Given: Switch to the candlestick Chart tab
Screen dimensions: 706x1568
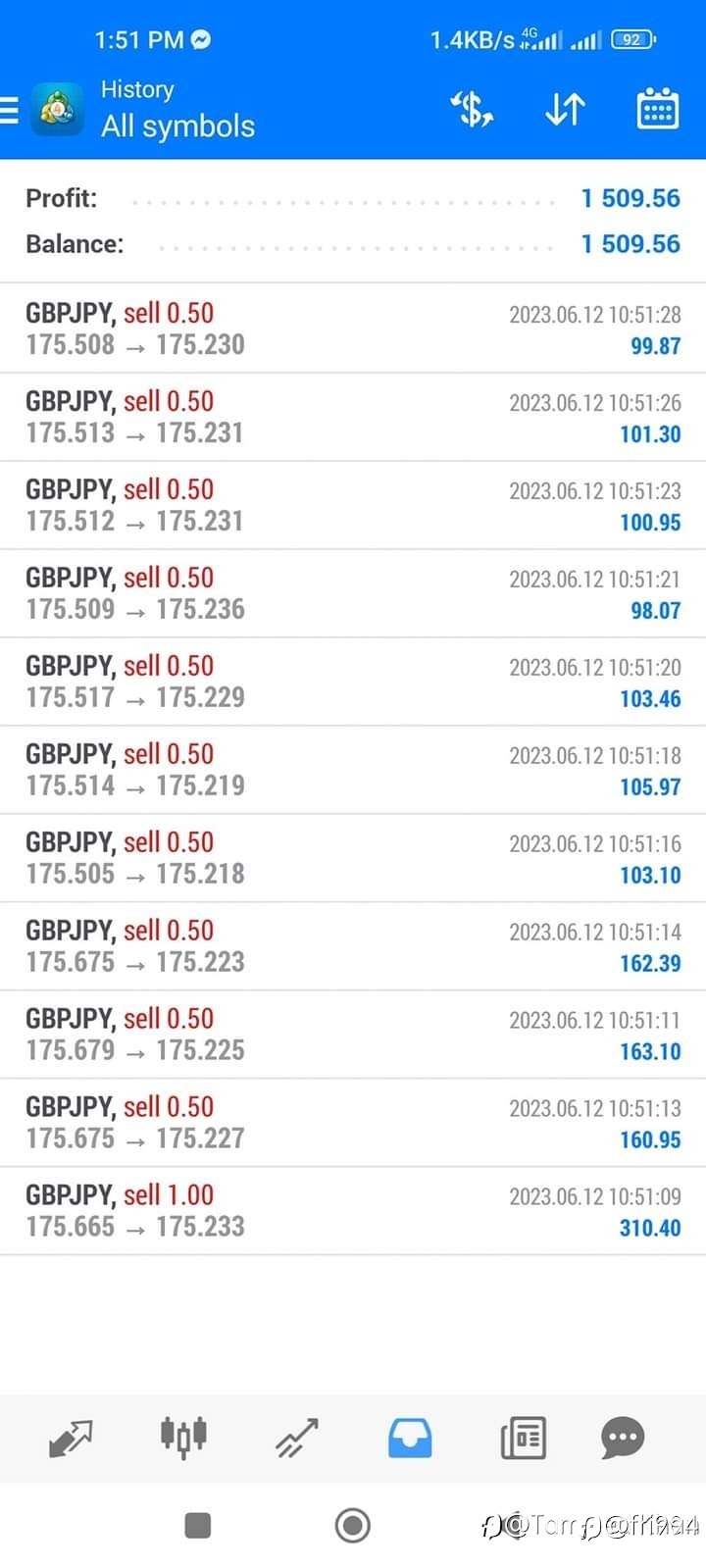Looking at the screenshot, I should tap(183, 1437).
